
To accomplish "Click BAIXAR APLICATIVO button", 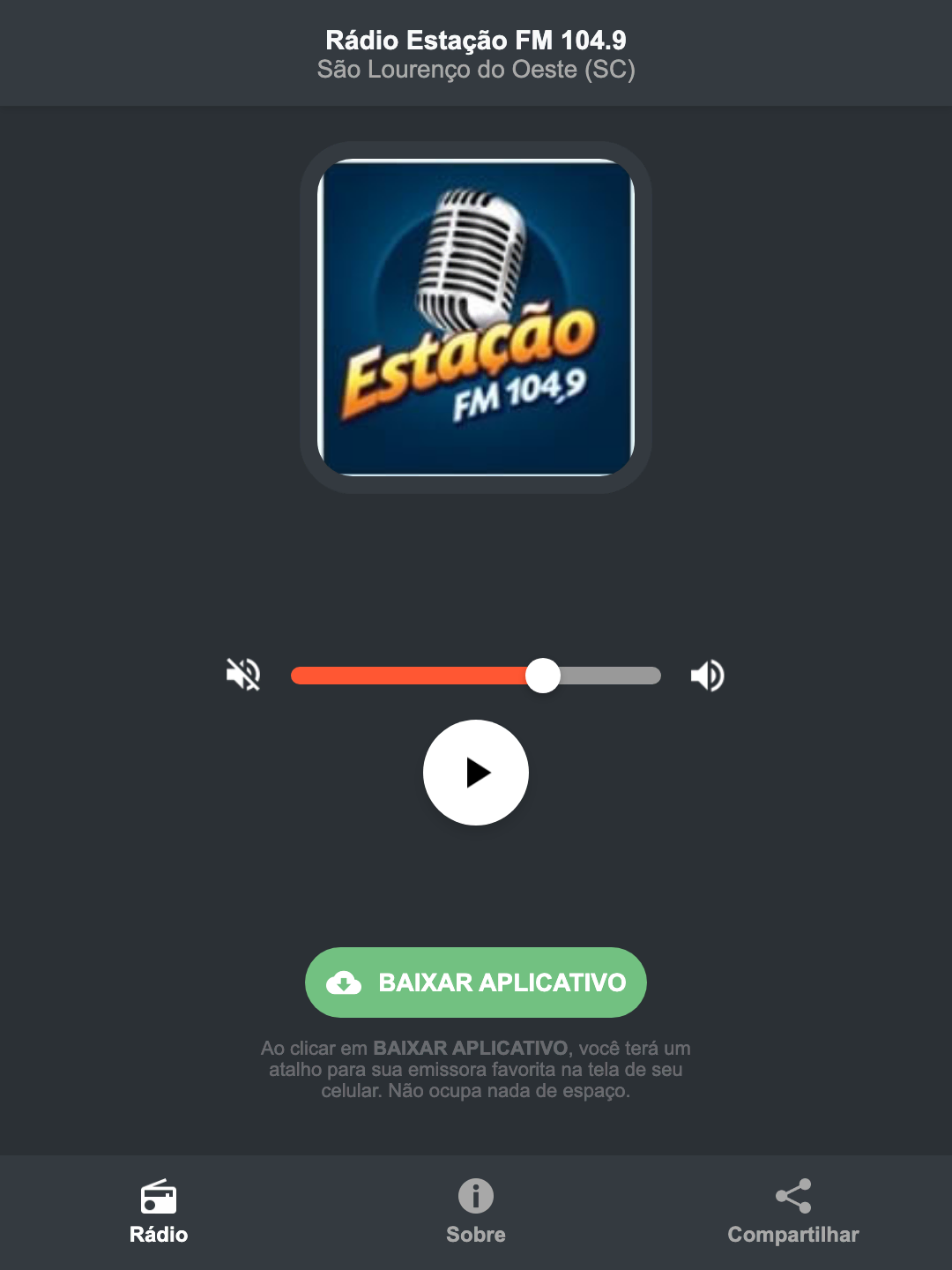I will click(x=475, y=982).
